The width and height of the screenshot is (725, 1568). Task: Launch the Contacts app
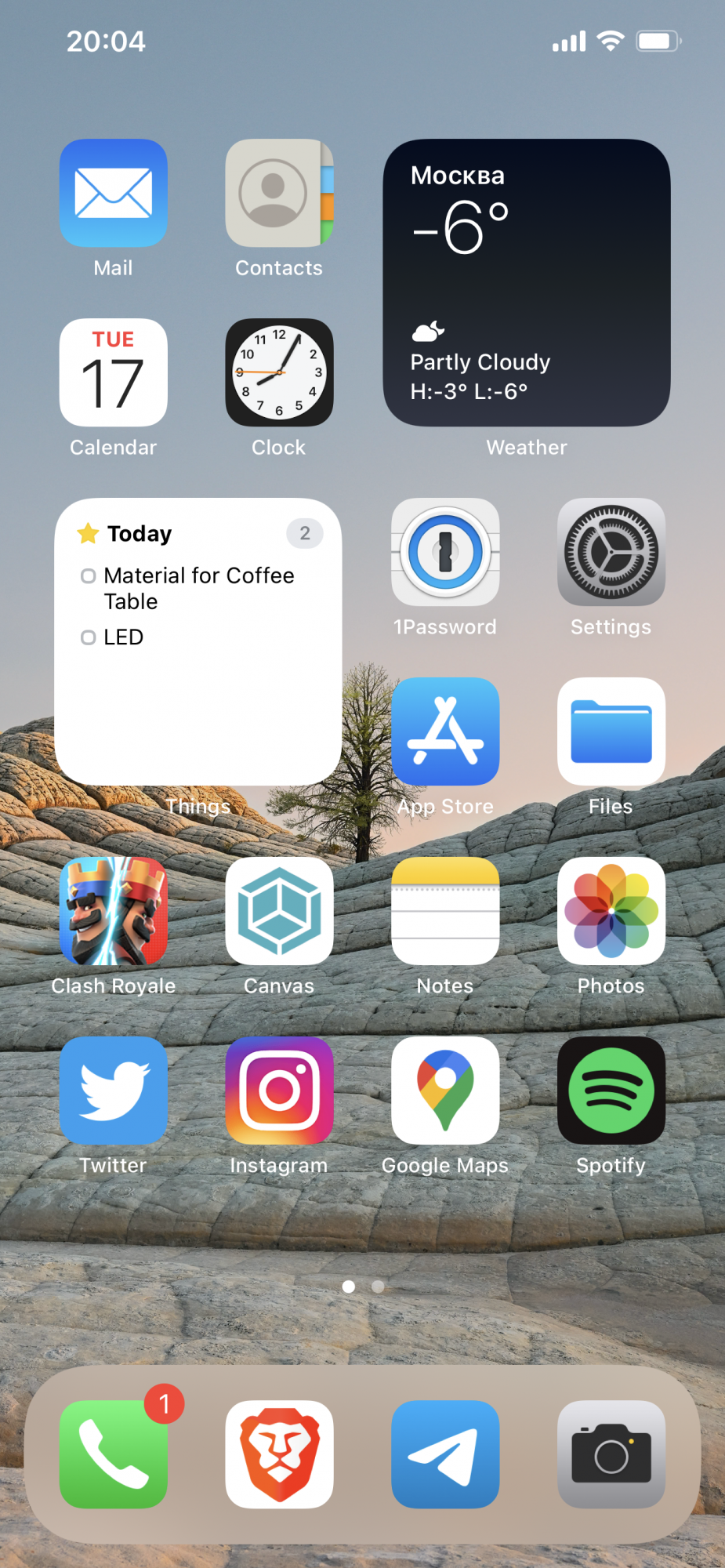point(279,193)
